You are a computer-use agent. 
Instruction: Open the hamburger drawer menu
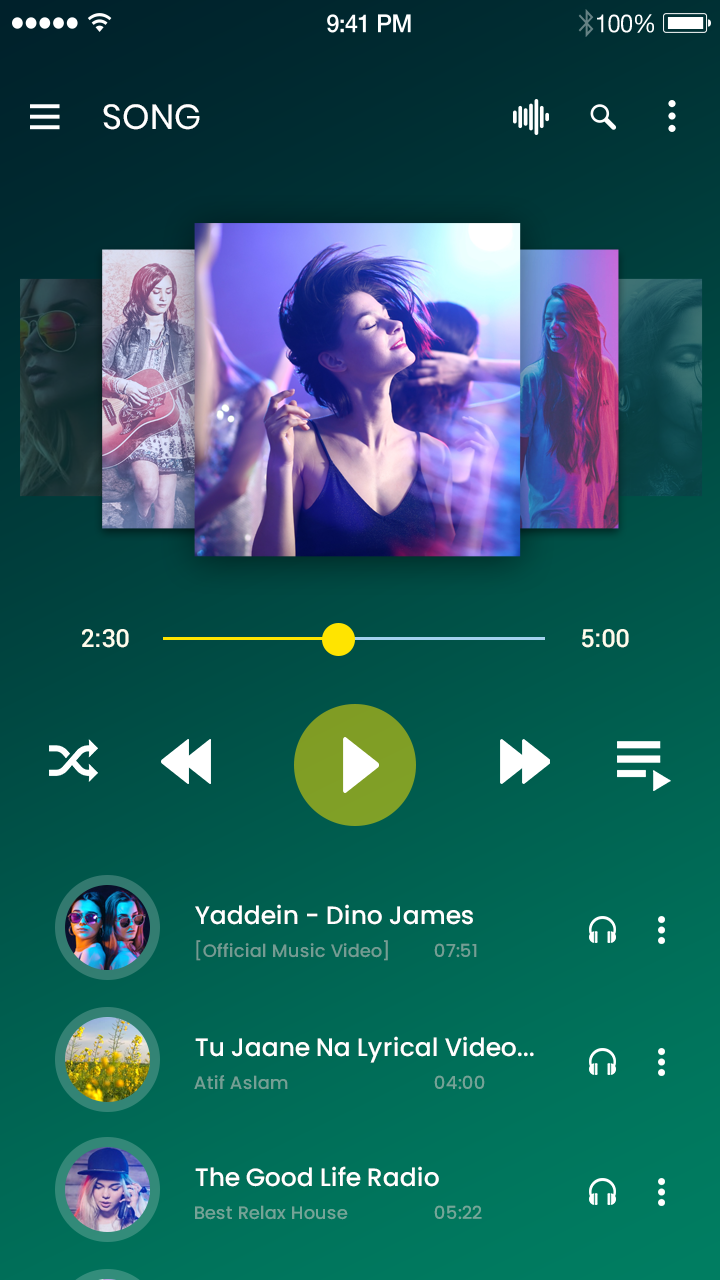click(45, 117)
